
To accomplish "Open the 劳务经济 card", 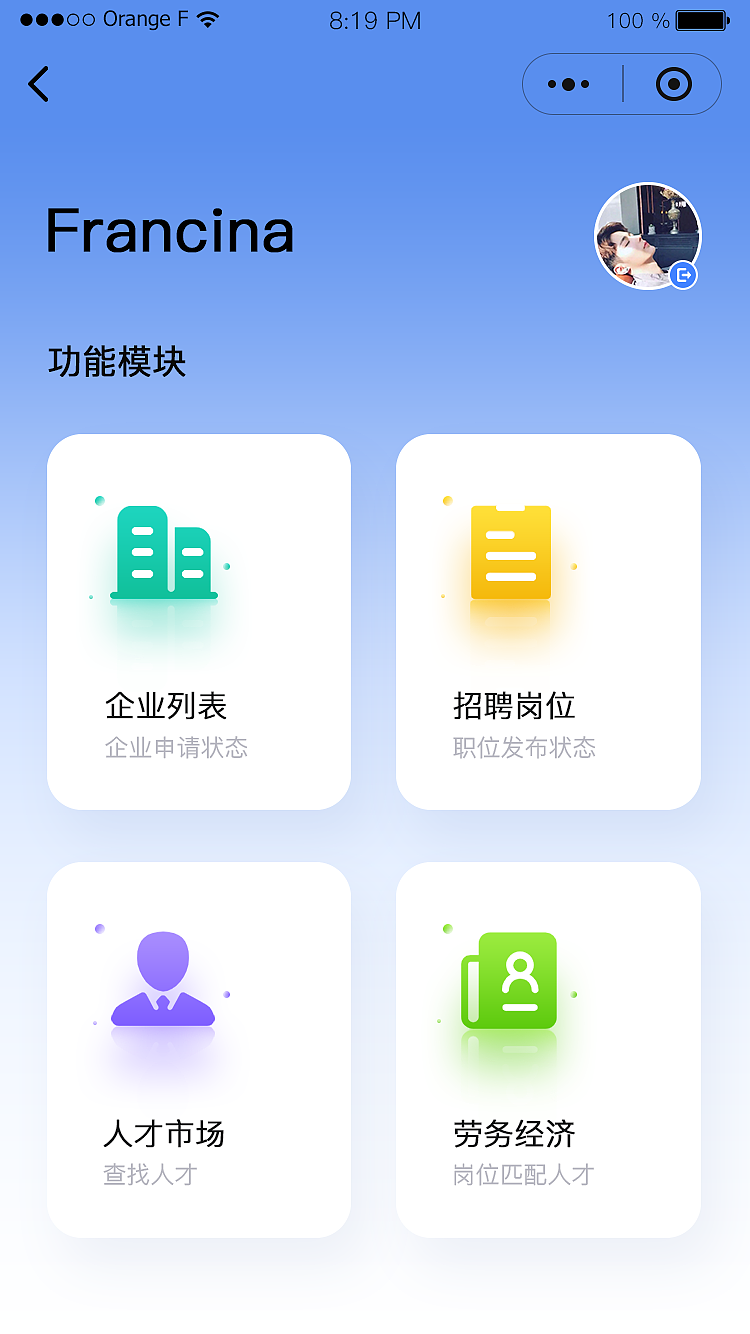I will (x=548, y=1048).
